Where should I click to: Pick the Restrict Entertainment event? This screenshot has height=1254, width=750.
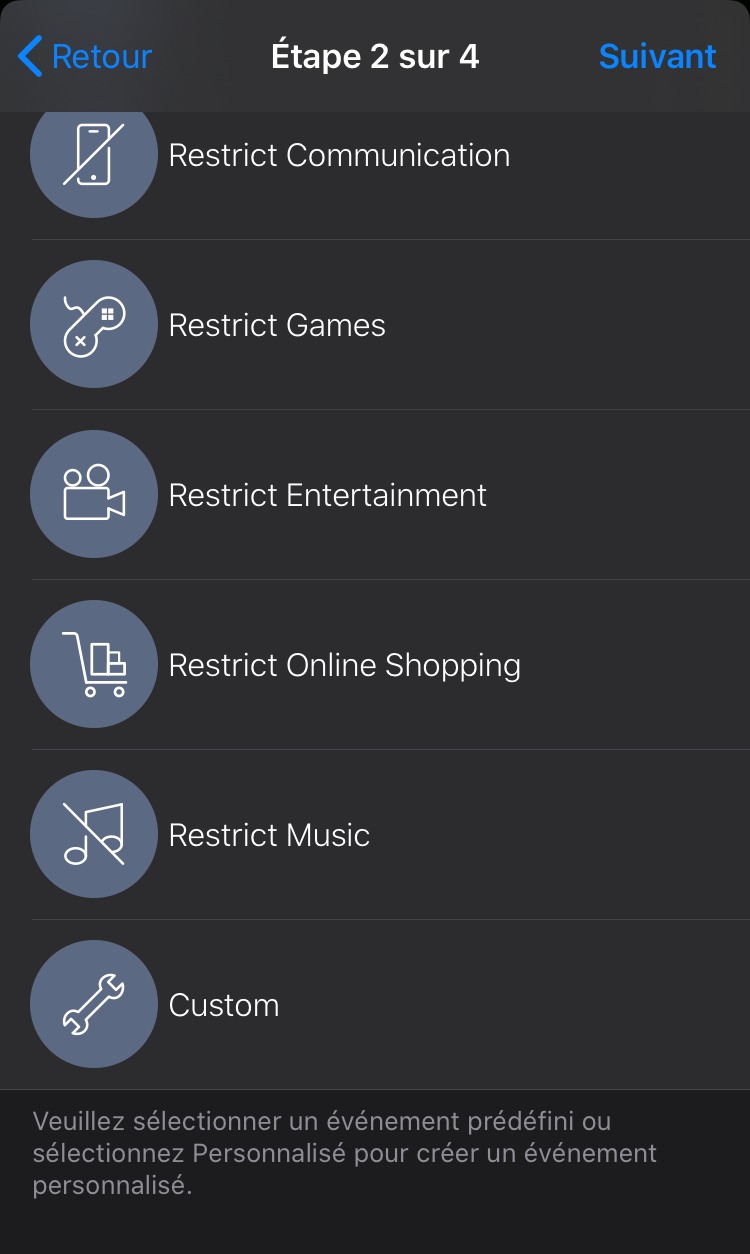[375, 495]
